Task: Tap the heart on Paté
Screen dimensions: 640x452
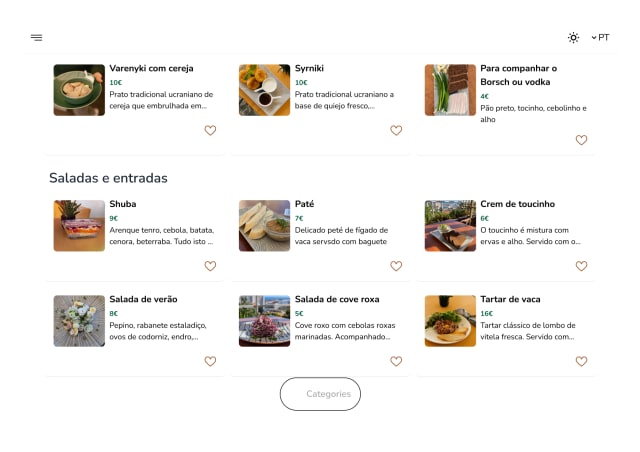Action: pos(396,266)
